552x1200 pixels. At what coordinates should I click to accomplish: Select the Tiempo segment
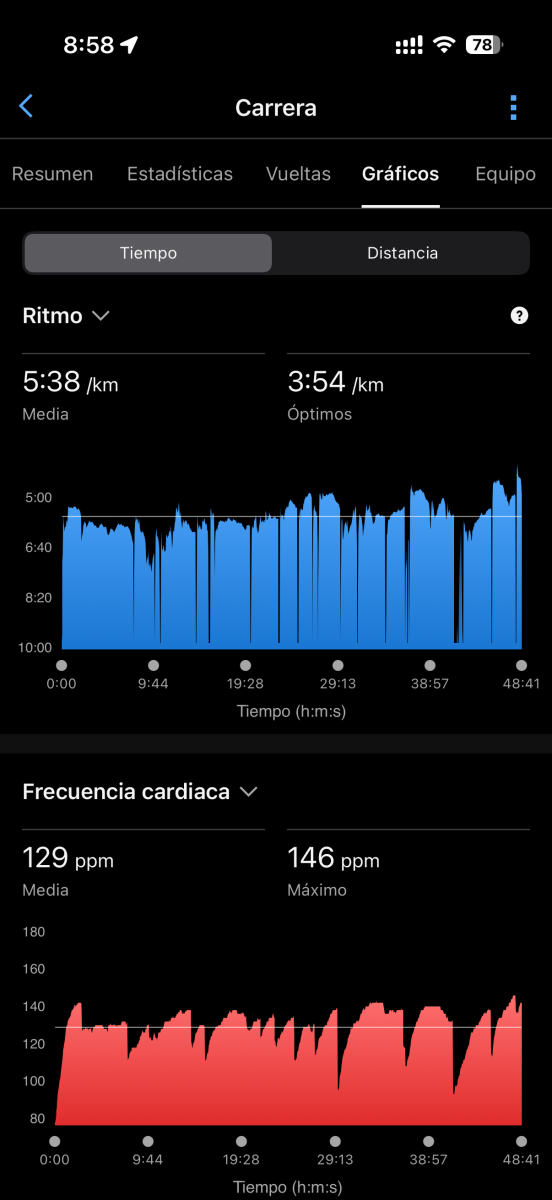[148, 253]
